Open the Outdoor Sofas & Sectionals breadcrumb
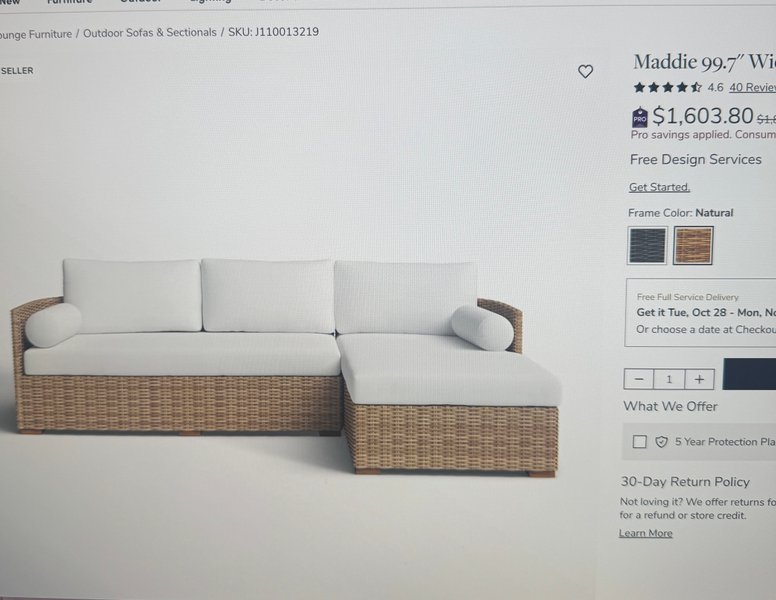 [x=149, y=33]
